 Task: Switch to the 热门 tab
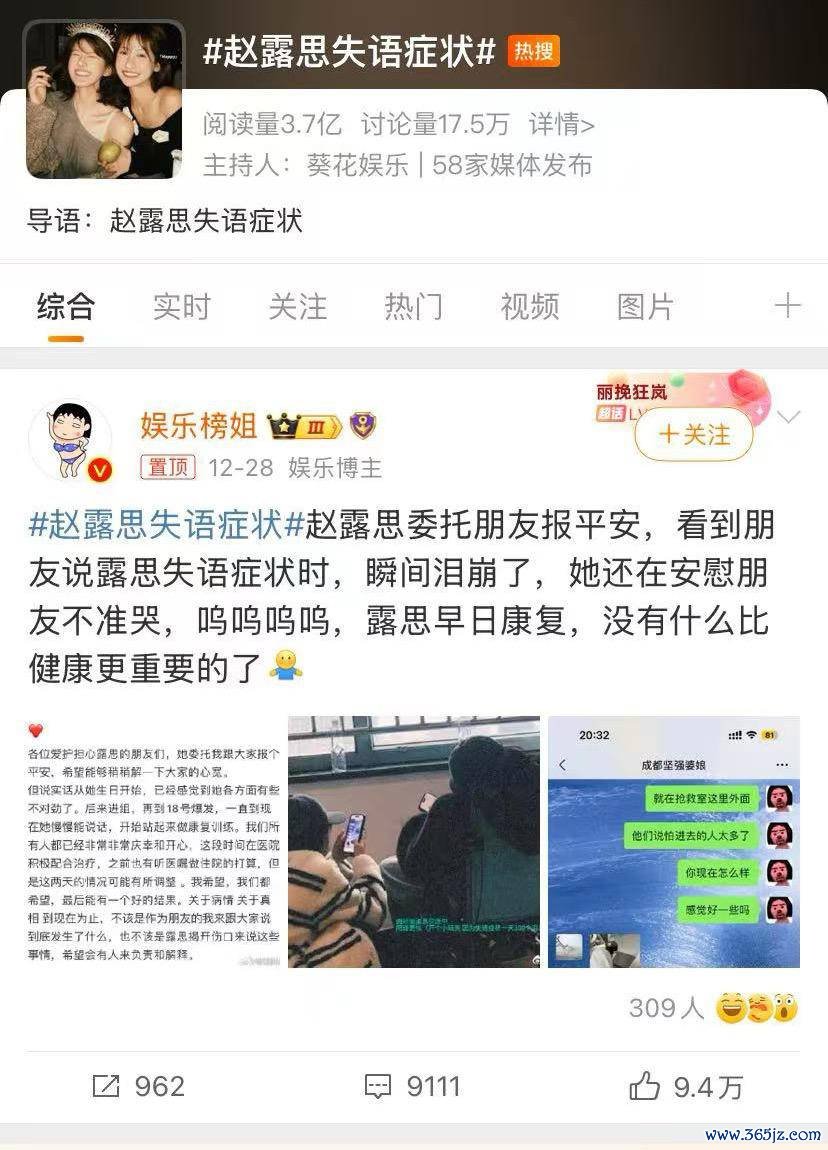[414, 306]
